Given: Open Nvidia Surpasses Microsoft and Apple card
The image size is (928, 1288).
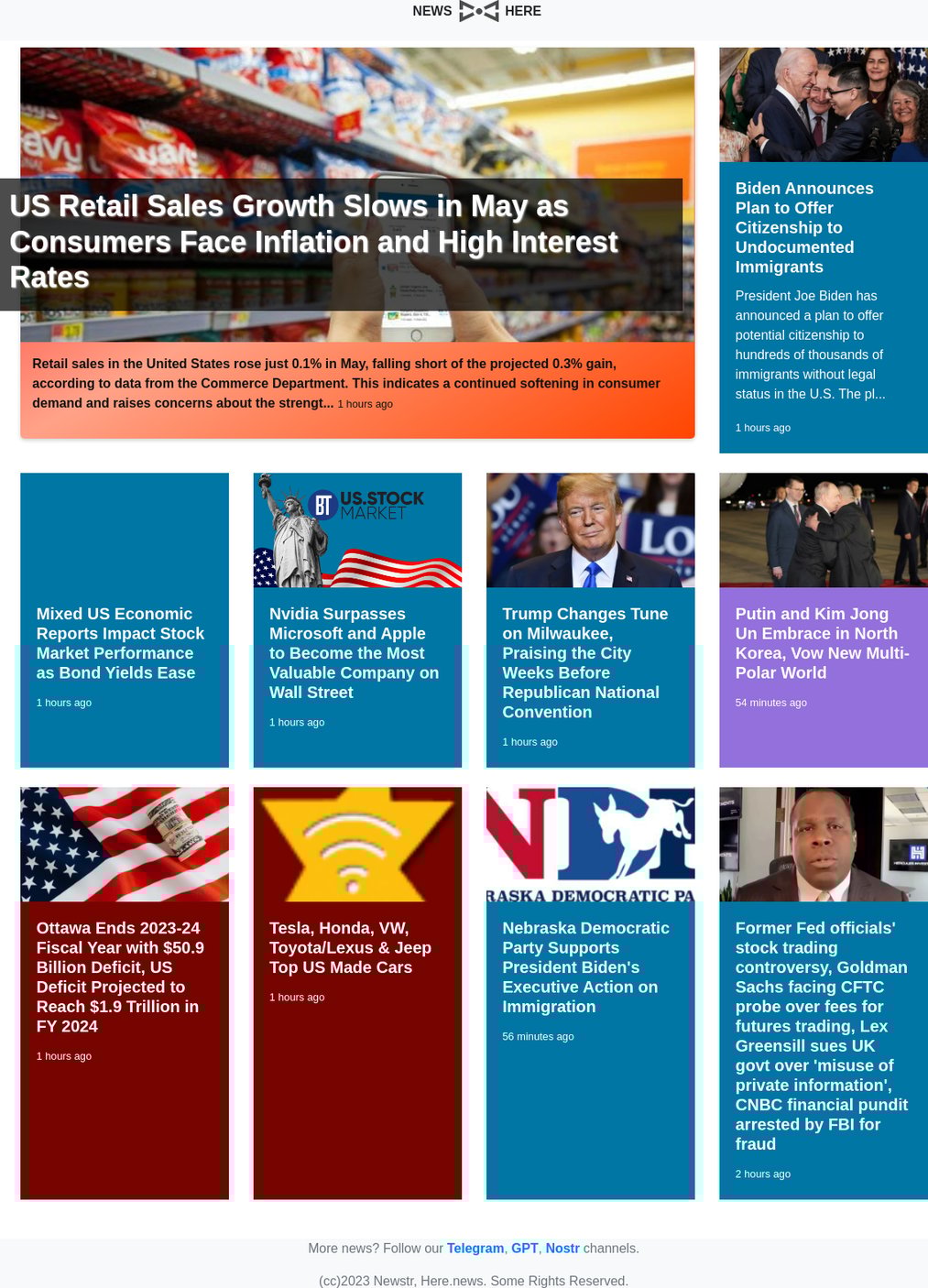Looking at the screenshot, I should (354, 652).
